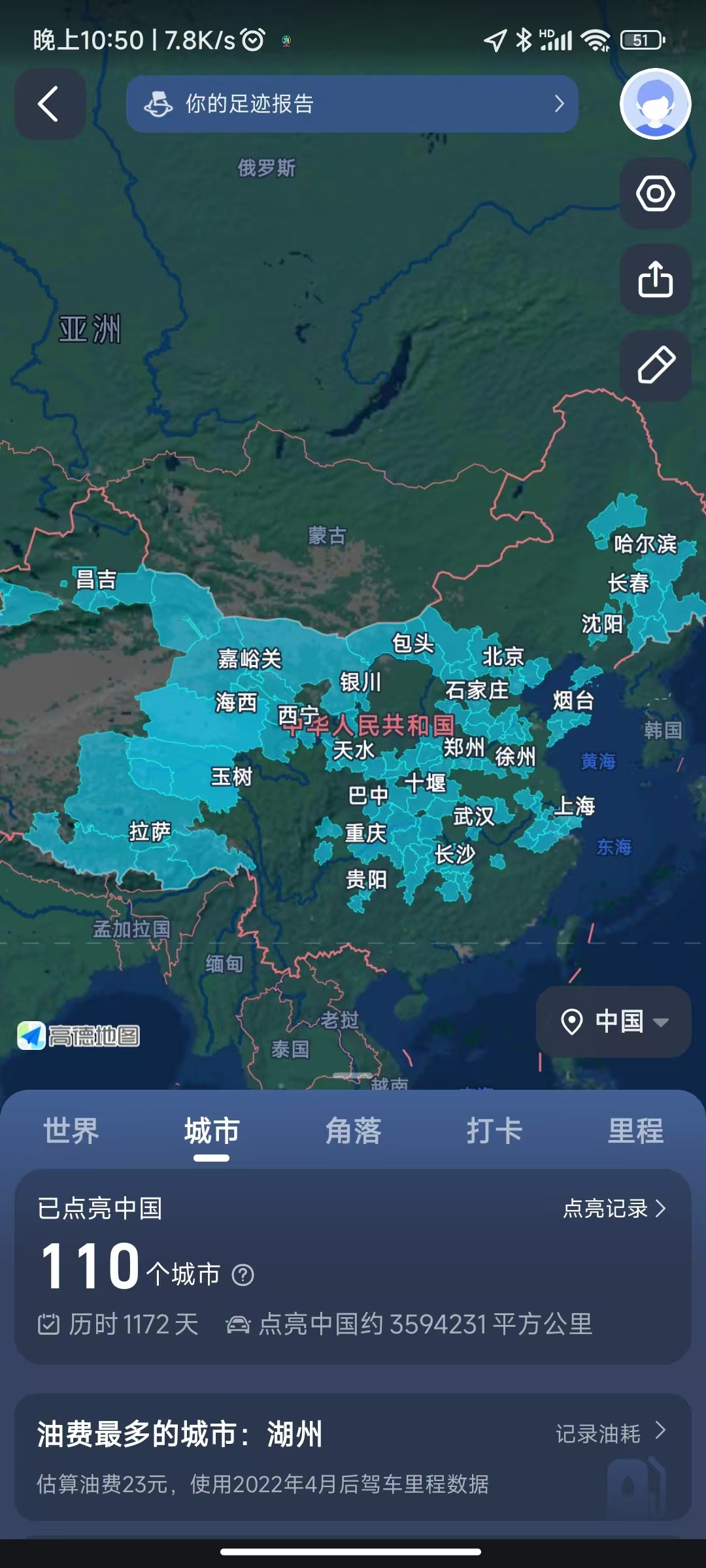The width and height of the screenshot is (706, 1568).
Task: Tap the question mark beside 个城市
Action: pyautogui.click(x=243, y=1275)
